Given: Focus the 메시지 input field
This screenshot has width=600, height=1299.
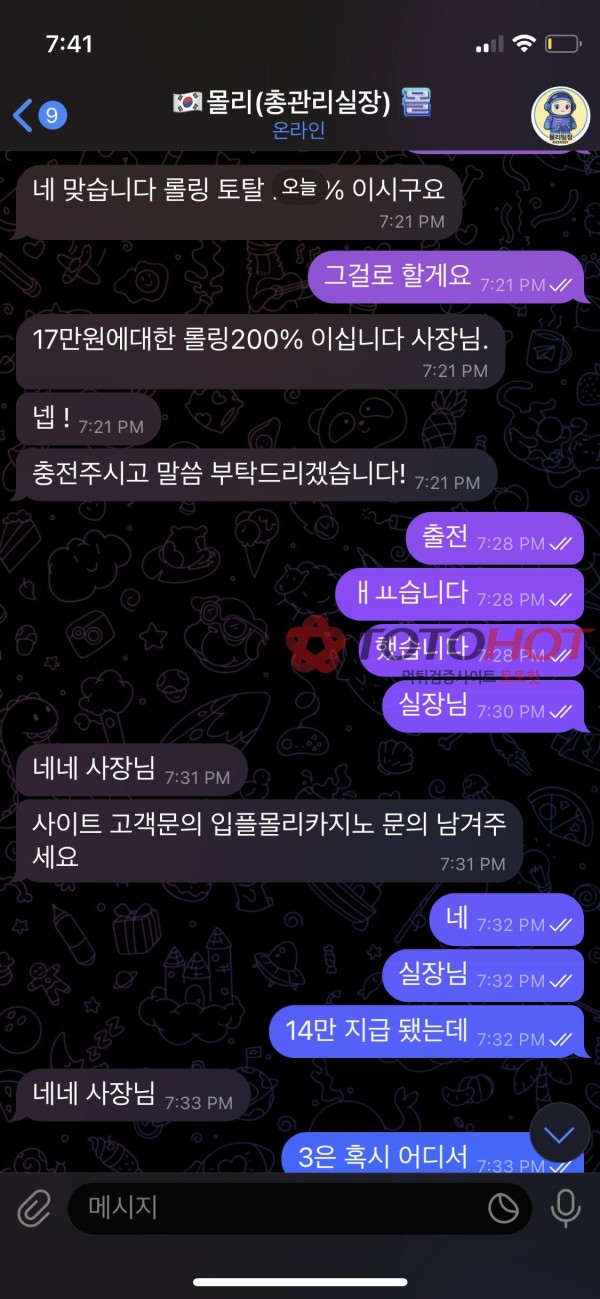Looking at the screenshot, I should (x=280, y=1209).
